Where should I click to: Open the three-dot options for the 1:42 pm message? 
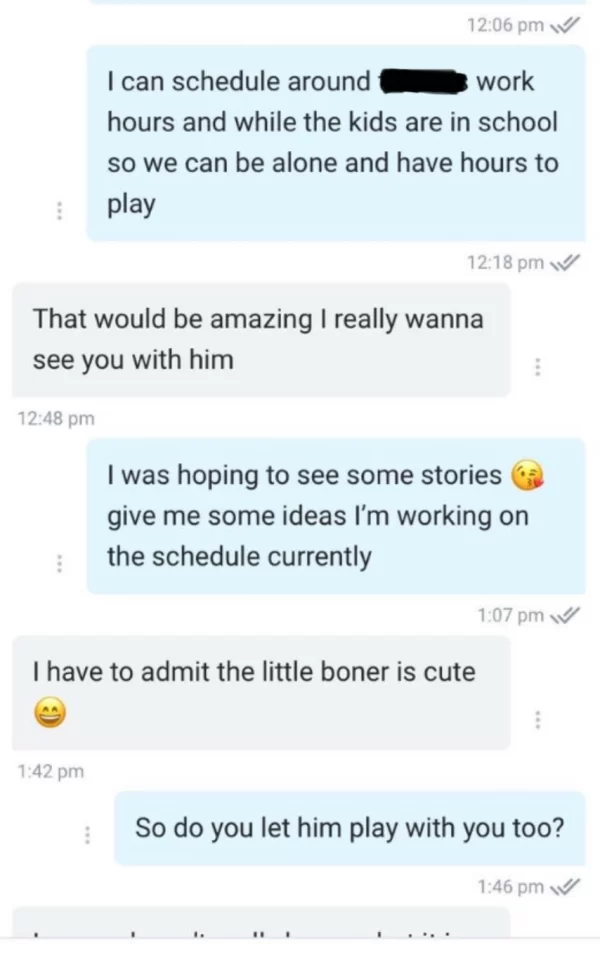coord(538,719)
